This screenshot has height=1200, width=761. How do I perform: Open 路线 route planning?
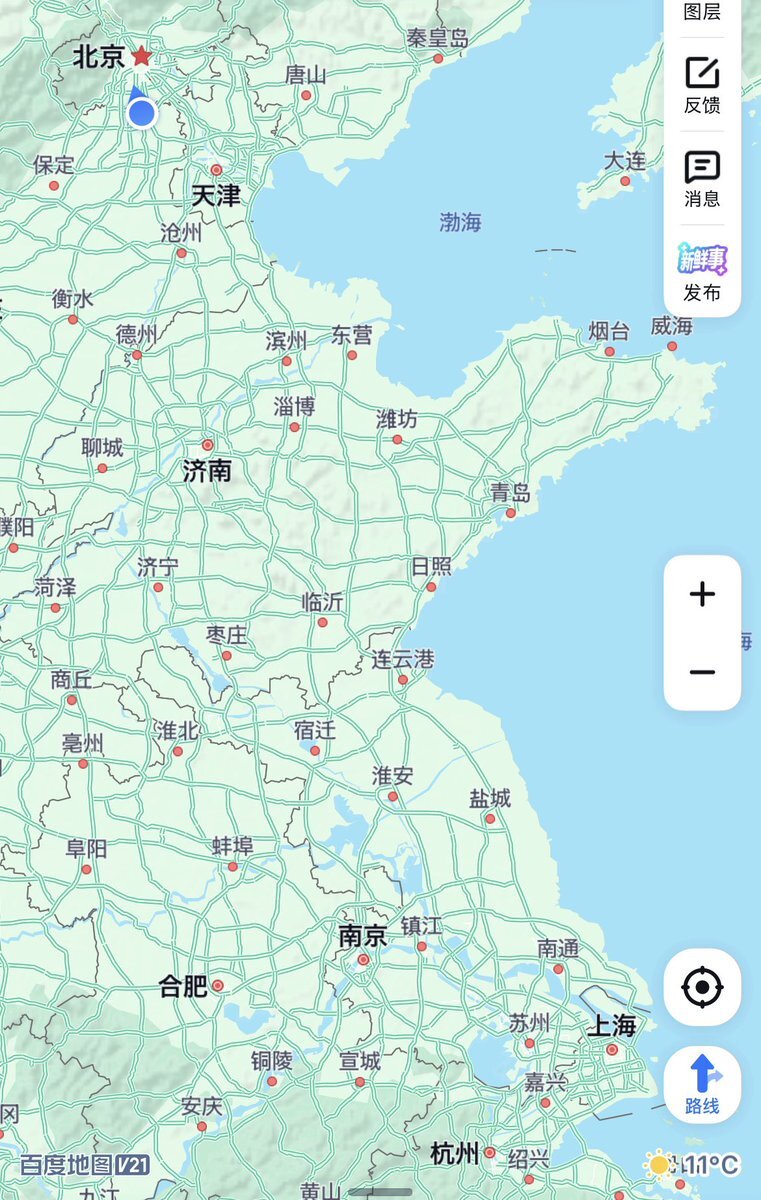tap(702, 1085)
